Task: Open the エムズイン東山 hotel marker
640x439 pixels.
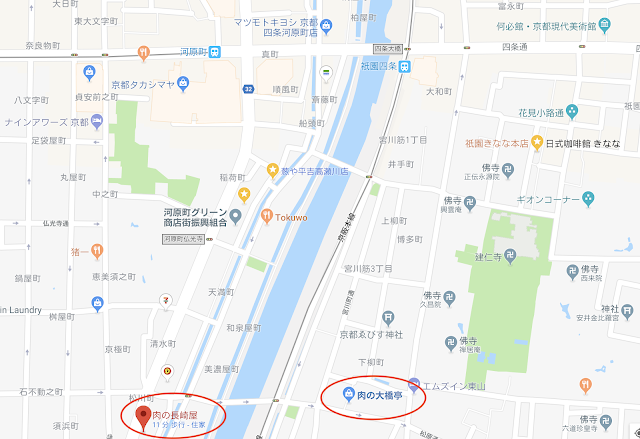Action: [414, 382]
